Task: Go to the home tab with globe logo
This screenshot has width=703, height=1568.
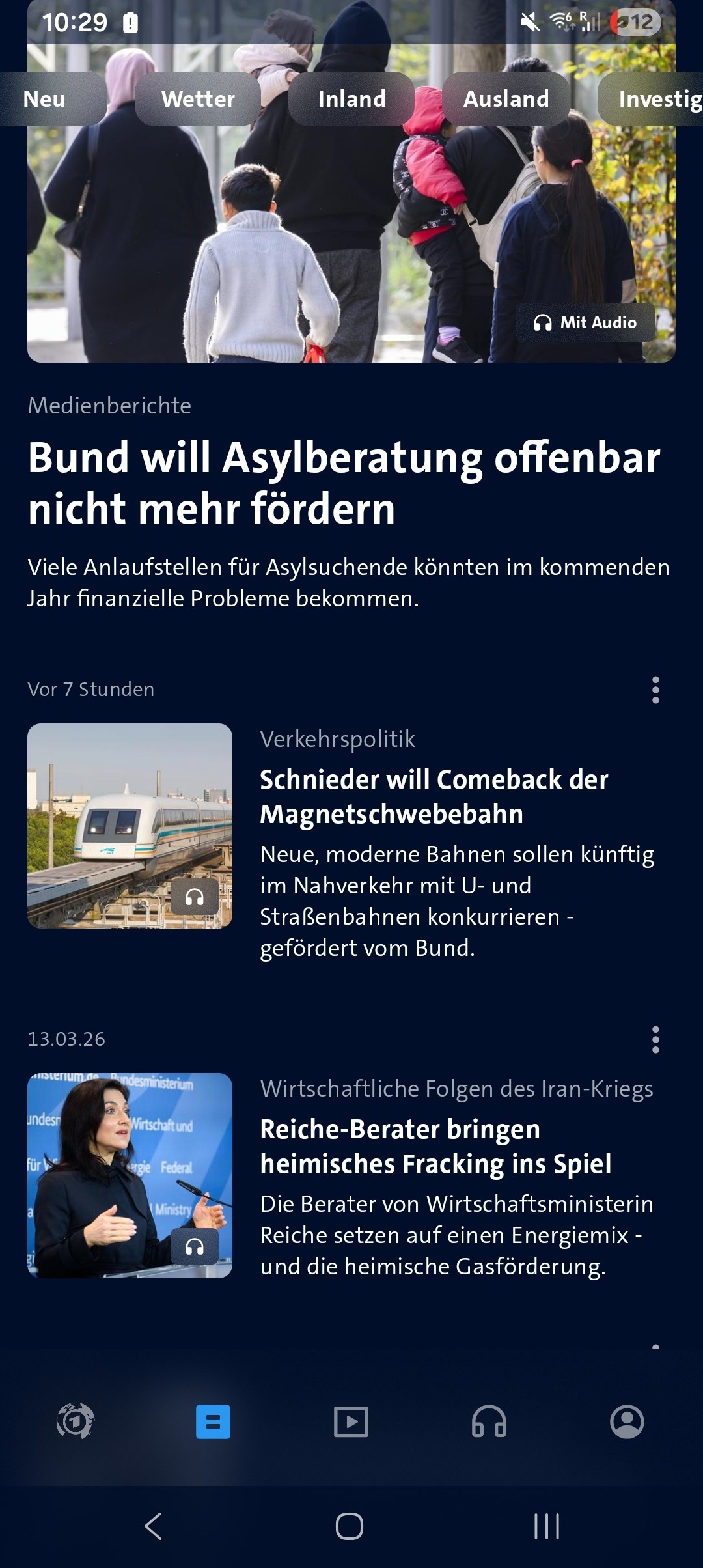Action: [76, 1421]
